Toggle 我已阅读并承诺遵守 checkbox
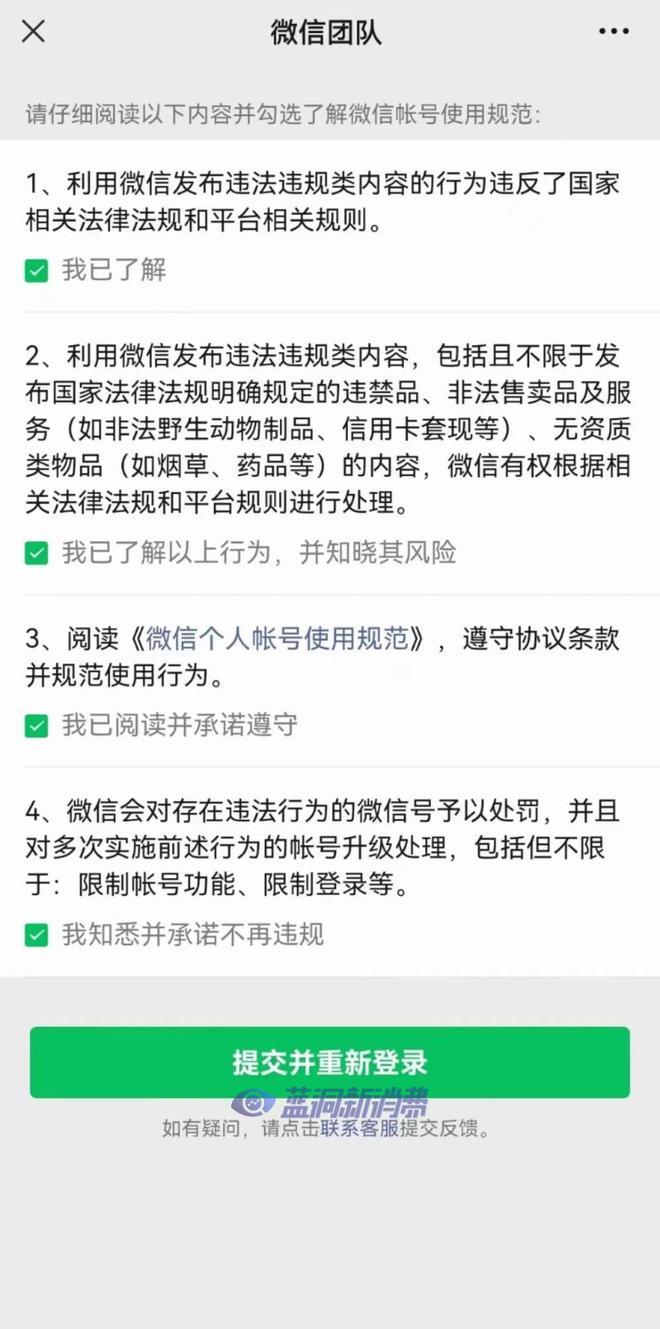660x1329 pixels. point(37,725)
